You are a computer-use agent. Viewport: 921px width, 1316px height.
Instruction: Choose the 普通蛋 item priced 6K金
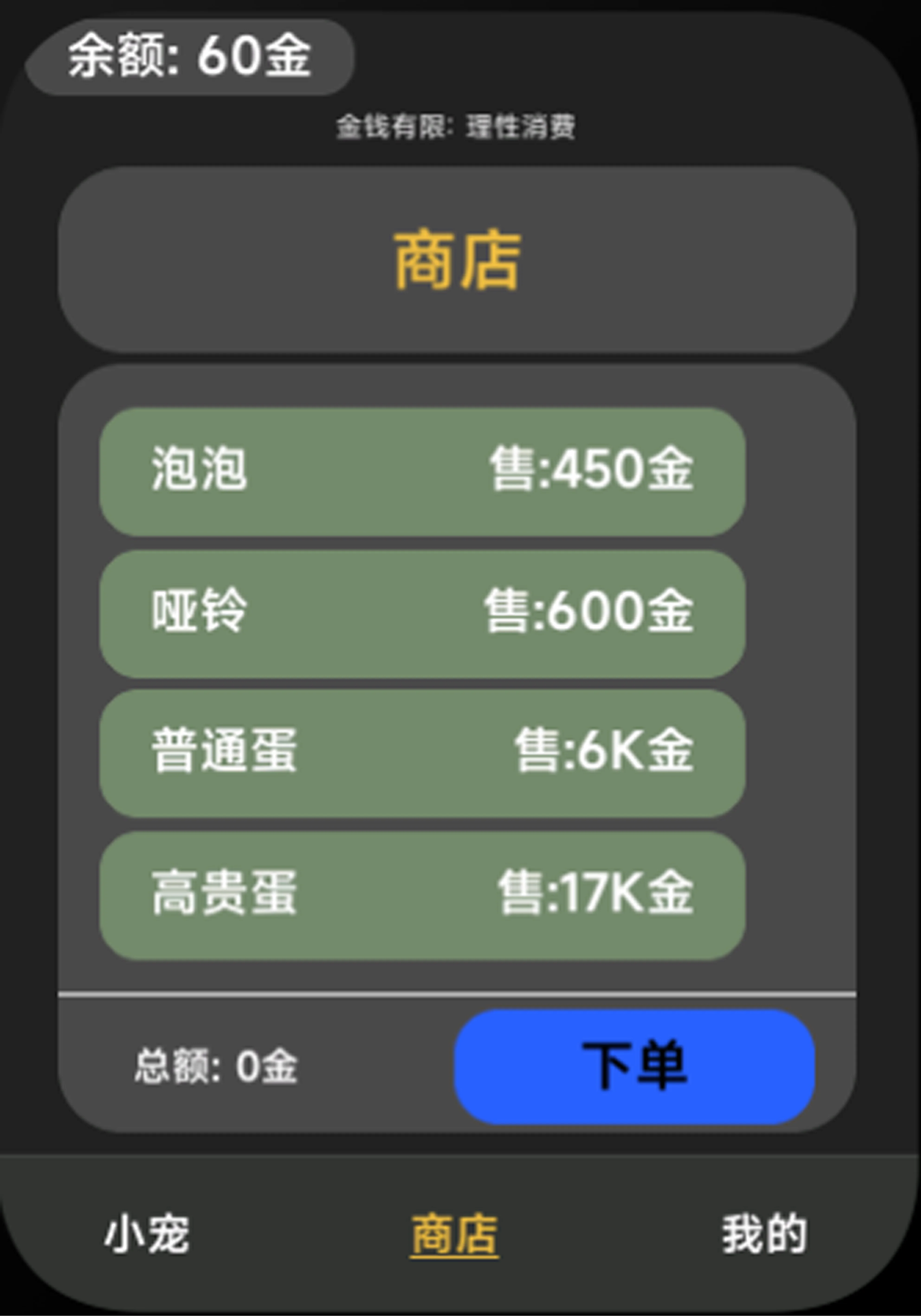coord(422,753)
